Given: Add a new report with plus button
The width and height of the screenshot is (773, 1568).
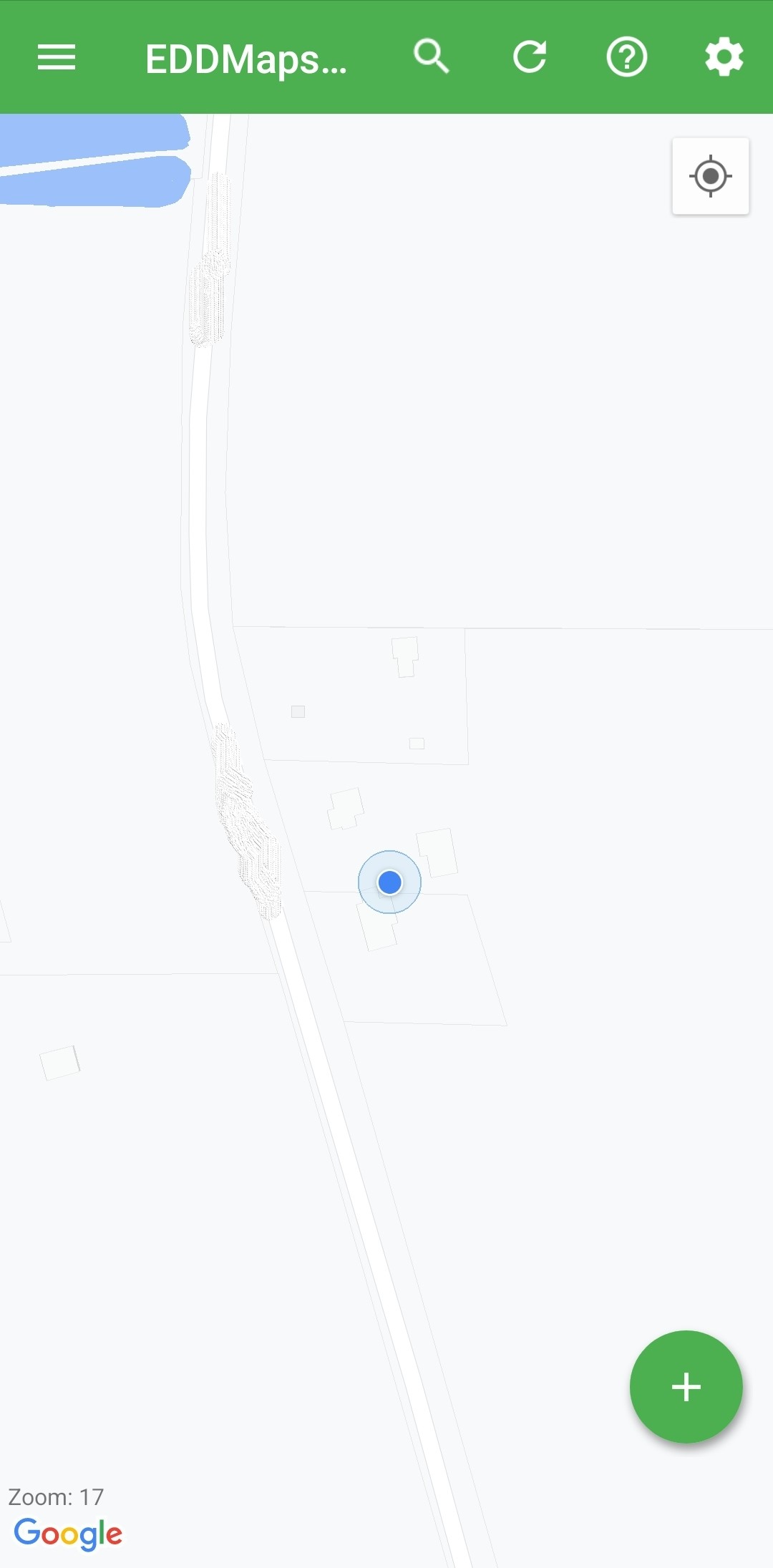Looking at the screenshot, I should (686, 1386).
